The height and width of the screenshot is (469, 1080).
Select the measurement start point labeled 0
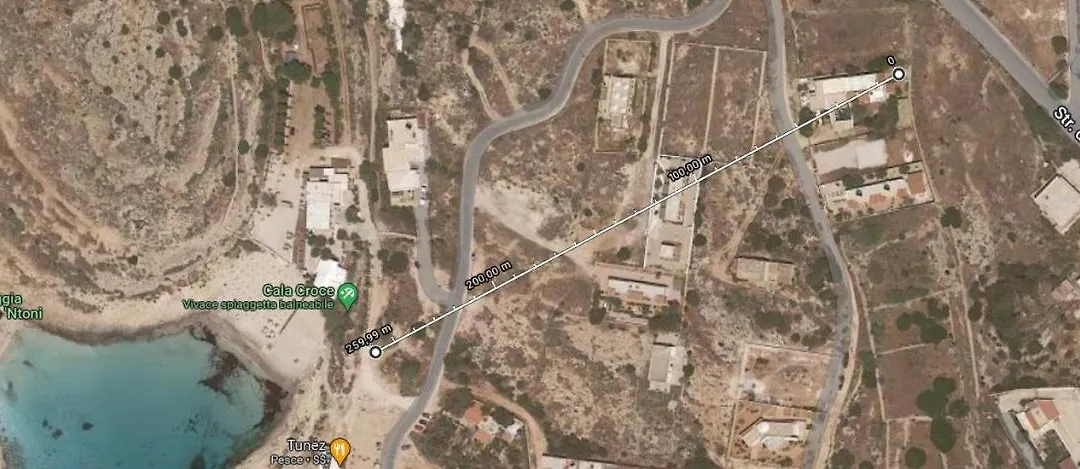point(898,74)
